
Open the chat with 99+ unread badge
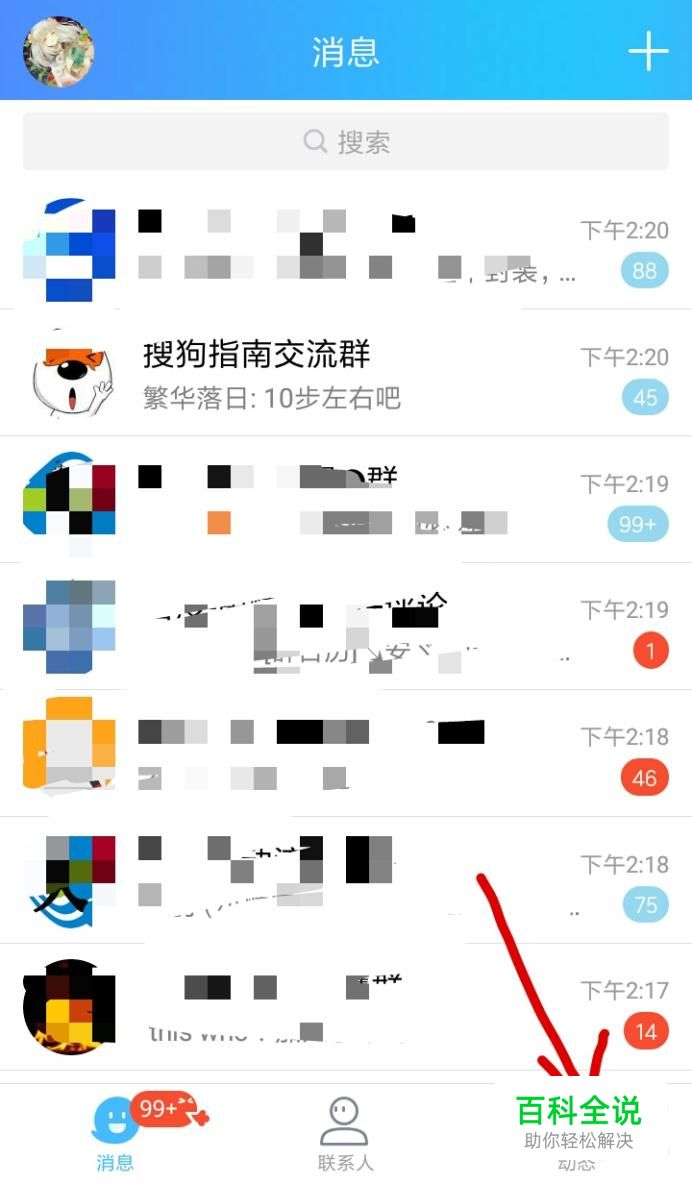pyautogui.click(x=346, y=500)
